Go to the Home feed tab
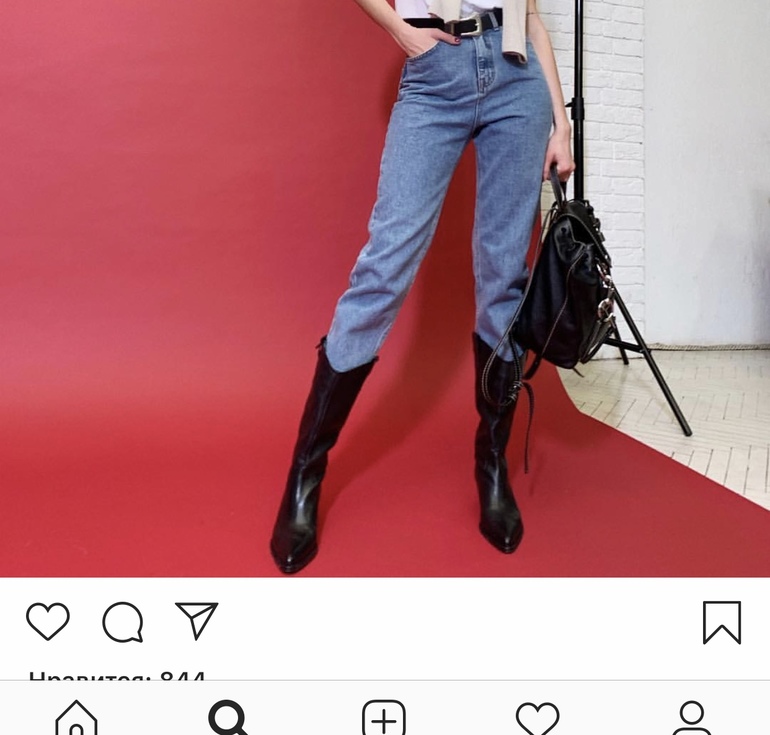Image resolution: width=770 pixels, height=735 pixels. point(77,717)
